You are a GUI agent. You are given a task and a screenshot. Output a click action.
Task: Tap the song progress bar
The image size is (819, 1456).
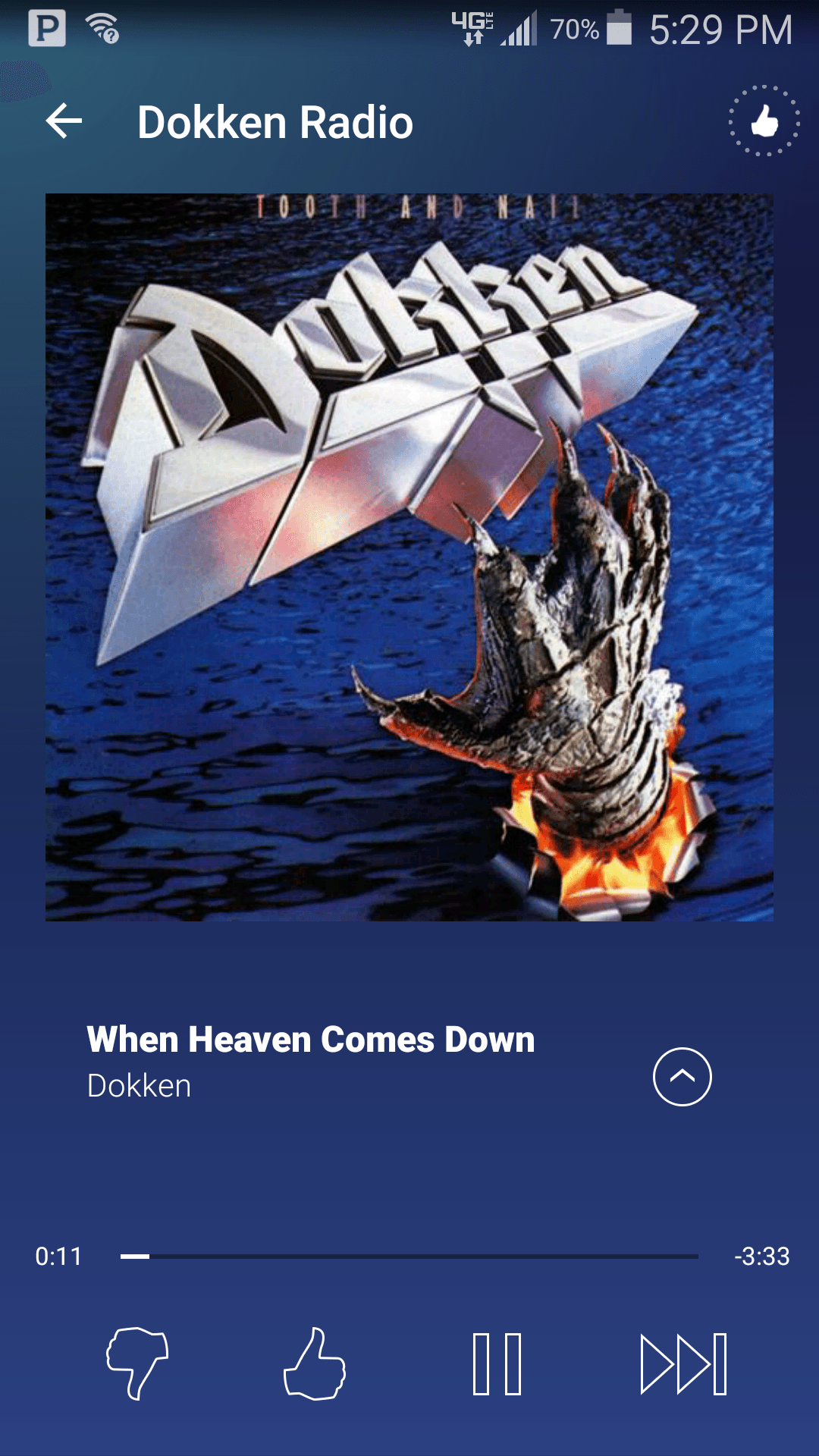coord(409,1257)
